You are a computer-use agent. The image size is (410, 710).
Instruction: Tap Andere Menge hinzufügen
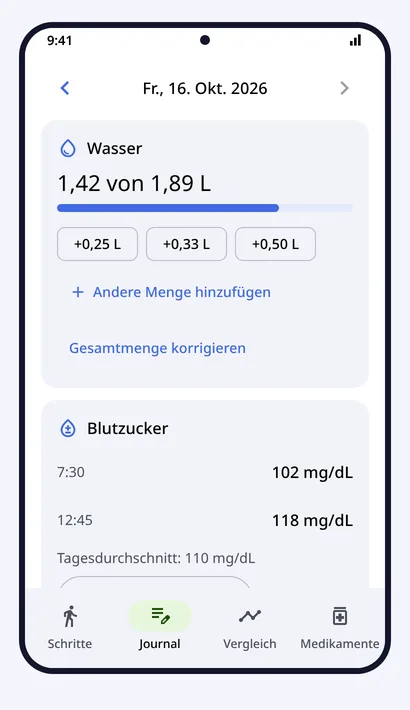tap(171, 292)
